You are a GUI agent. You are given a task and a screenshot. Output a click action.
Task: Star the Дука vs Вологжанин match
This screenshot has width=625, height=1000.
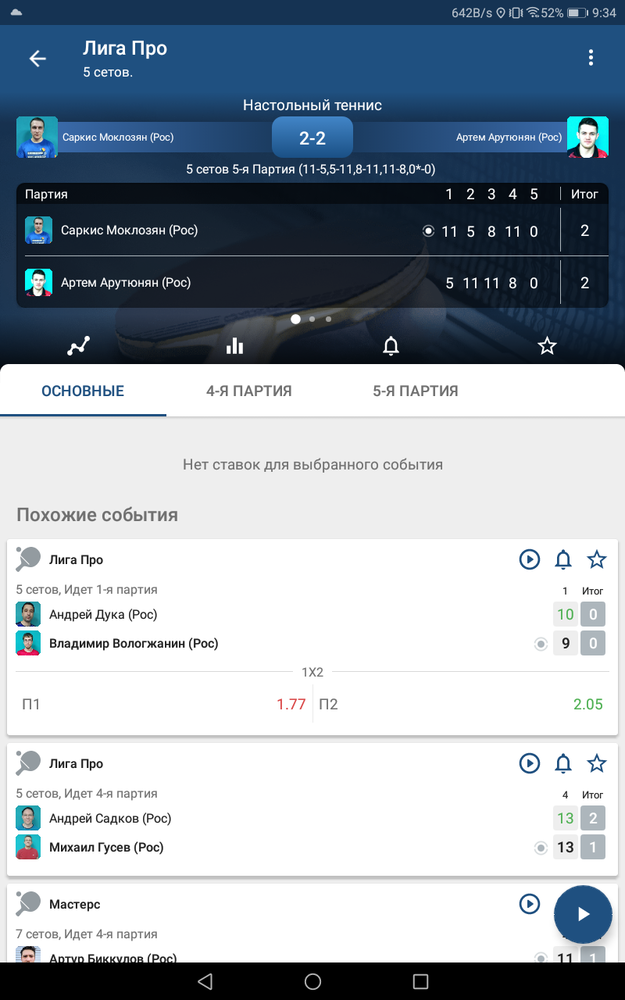click(x=596, y=559)
